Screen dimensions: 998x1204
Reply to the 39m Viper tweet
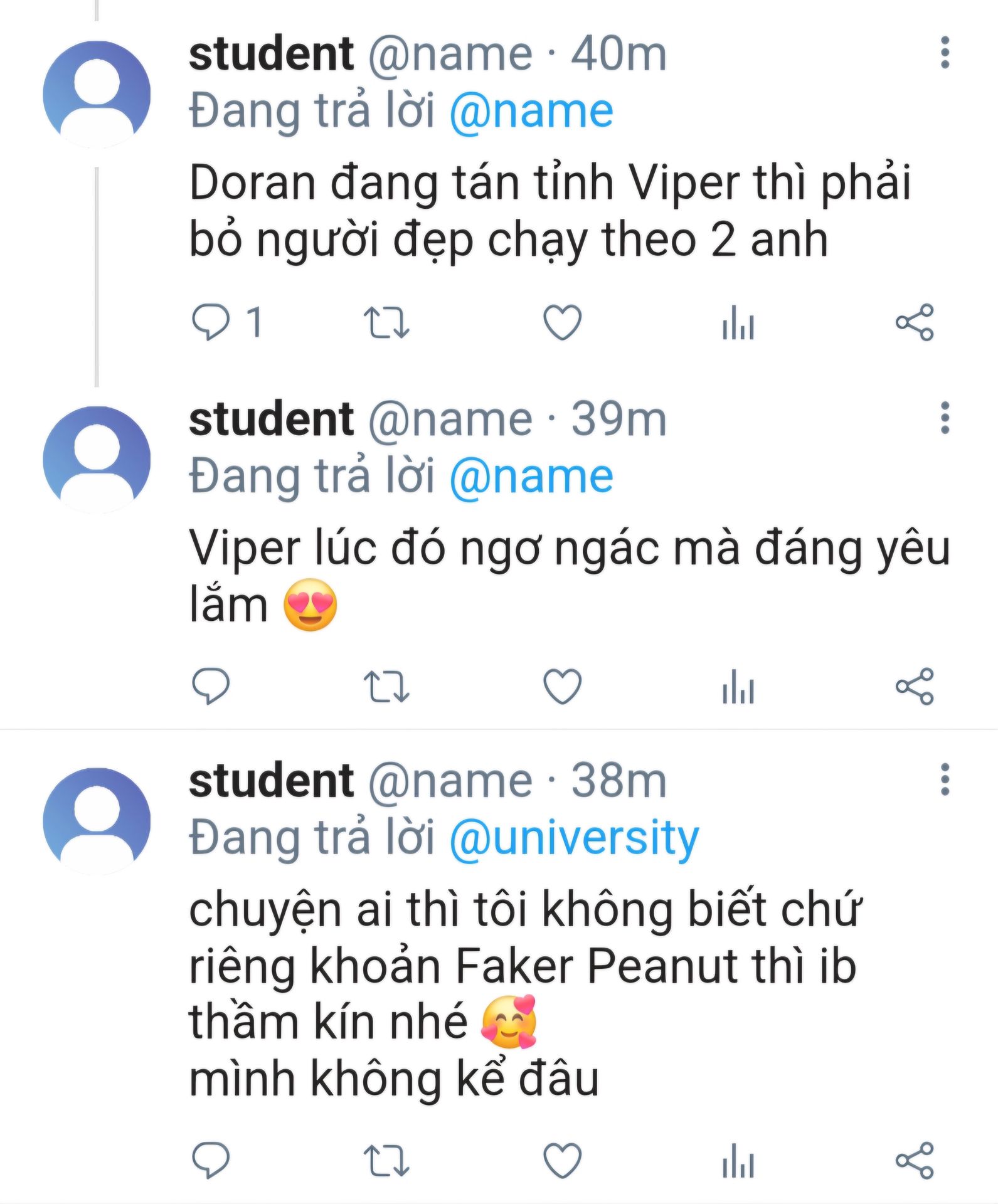point(210,686)
